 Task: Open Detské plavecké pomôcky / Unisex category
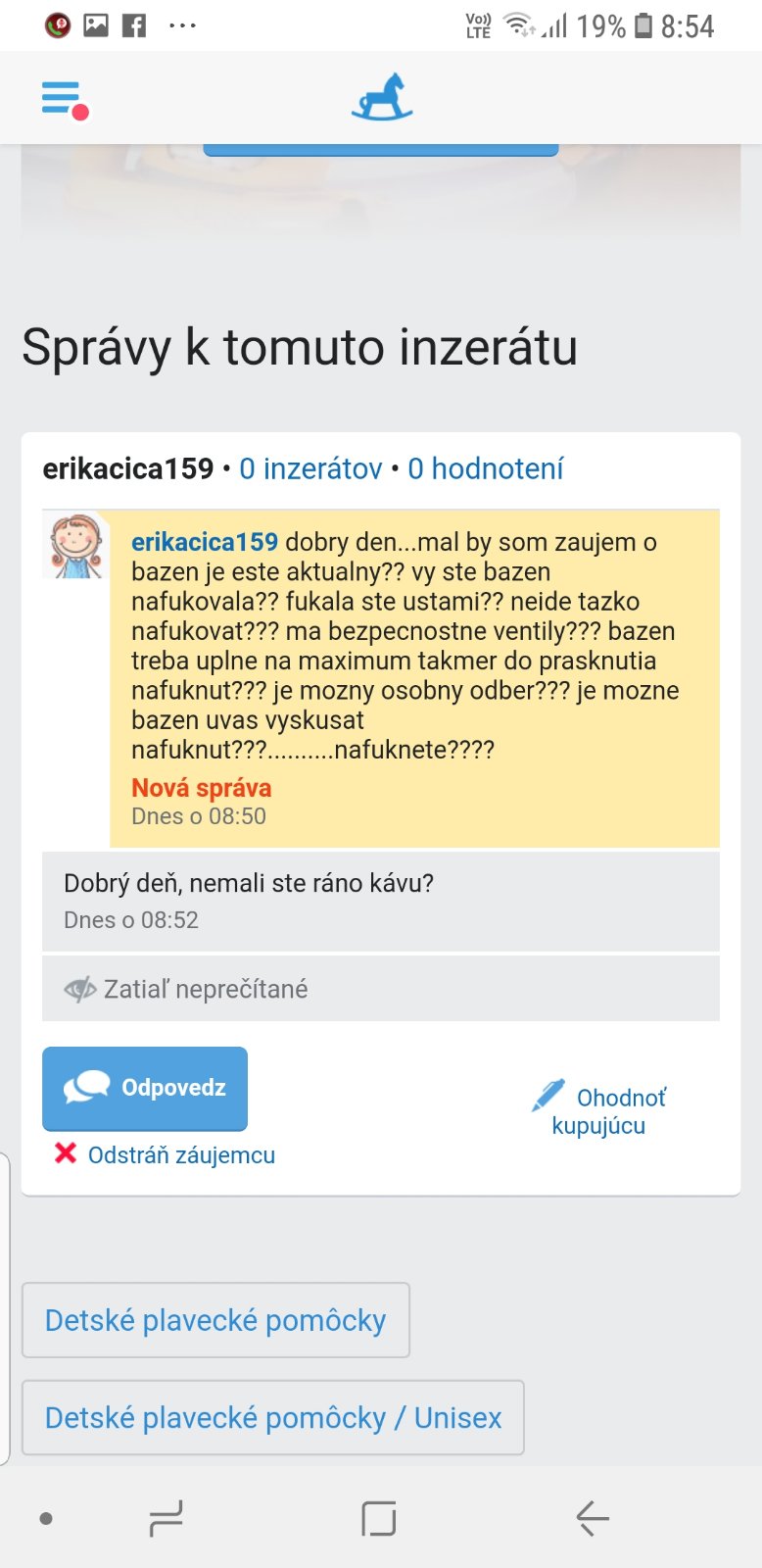(x=273, y=1418)
